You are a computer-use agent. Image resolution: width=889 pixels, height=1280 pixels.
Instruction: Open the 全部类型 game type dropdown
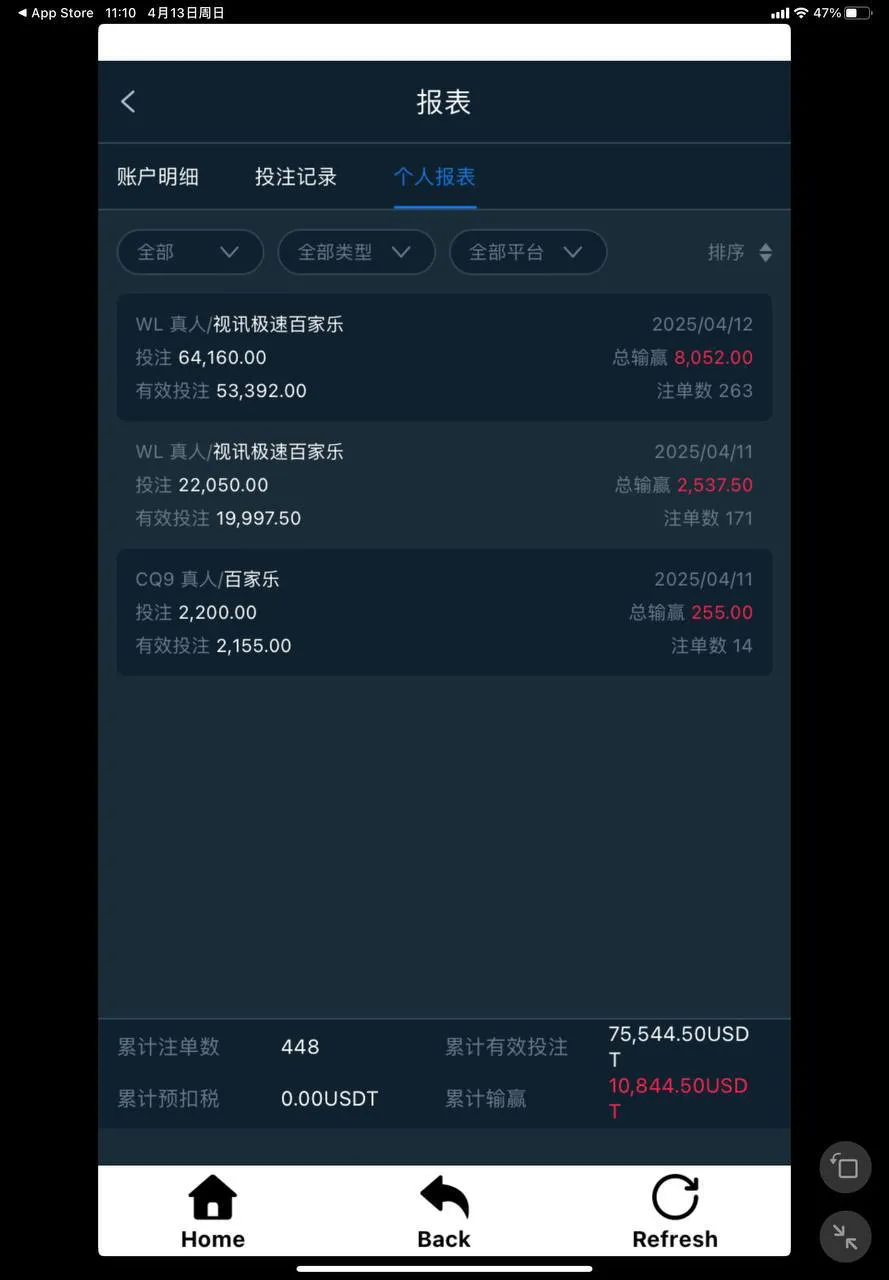tap(357, 251)
